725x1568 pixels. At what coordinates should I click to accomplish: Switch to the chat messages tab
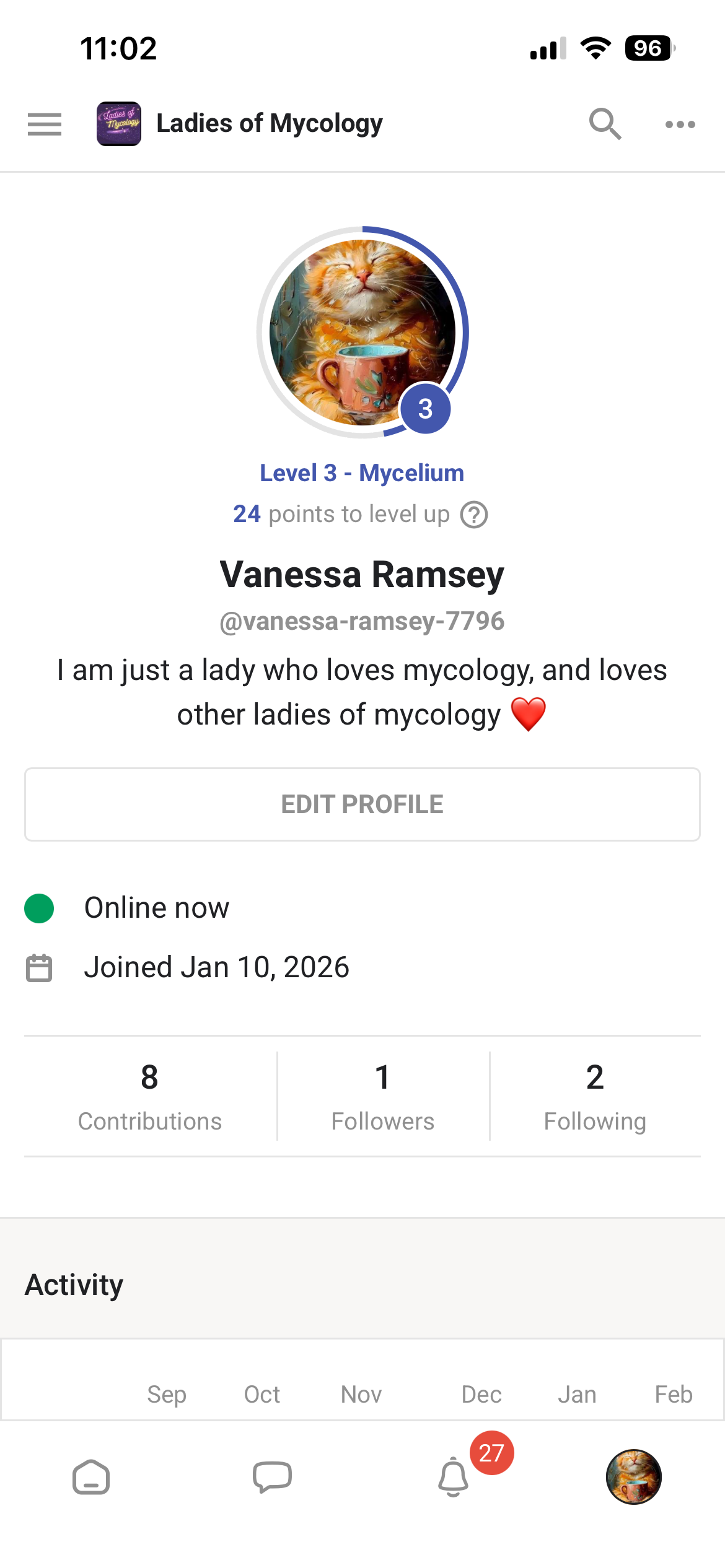pyautogui.click(x=272, y=1477)
